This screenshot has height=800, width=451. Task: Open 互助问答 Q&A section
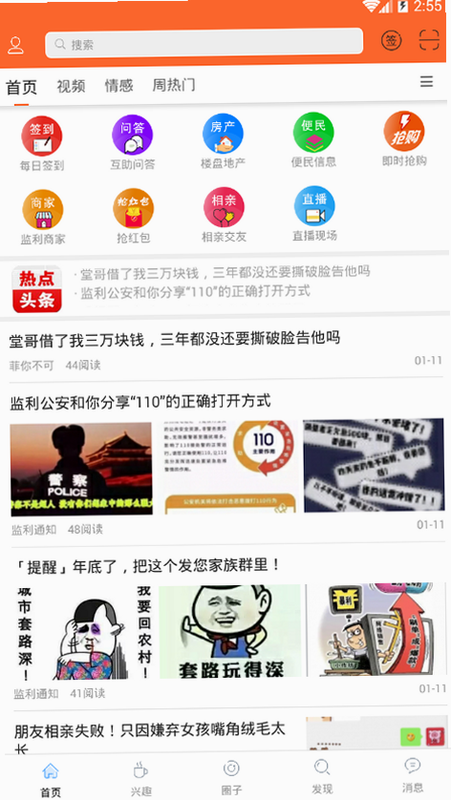click(x=132, y=142)
